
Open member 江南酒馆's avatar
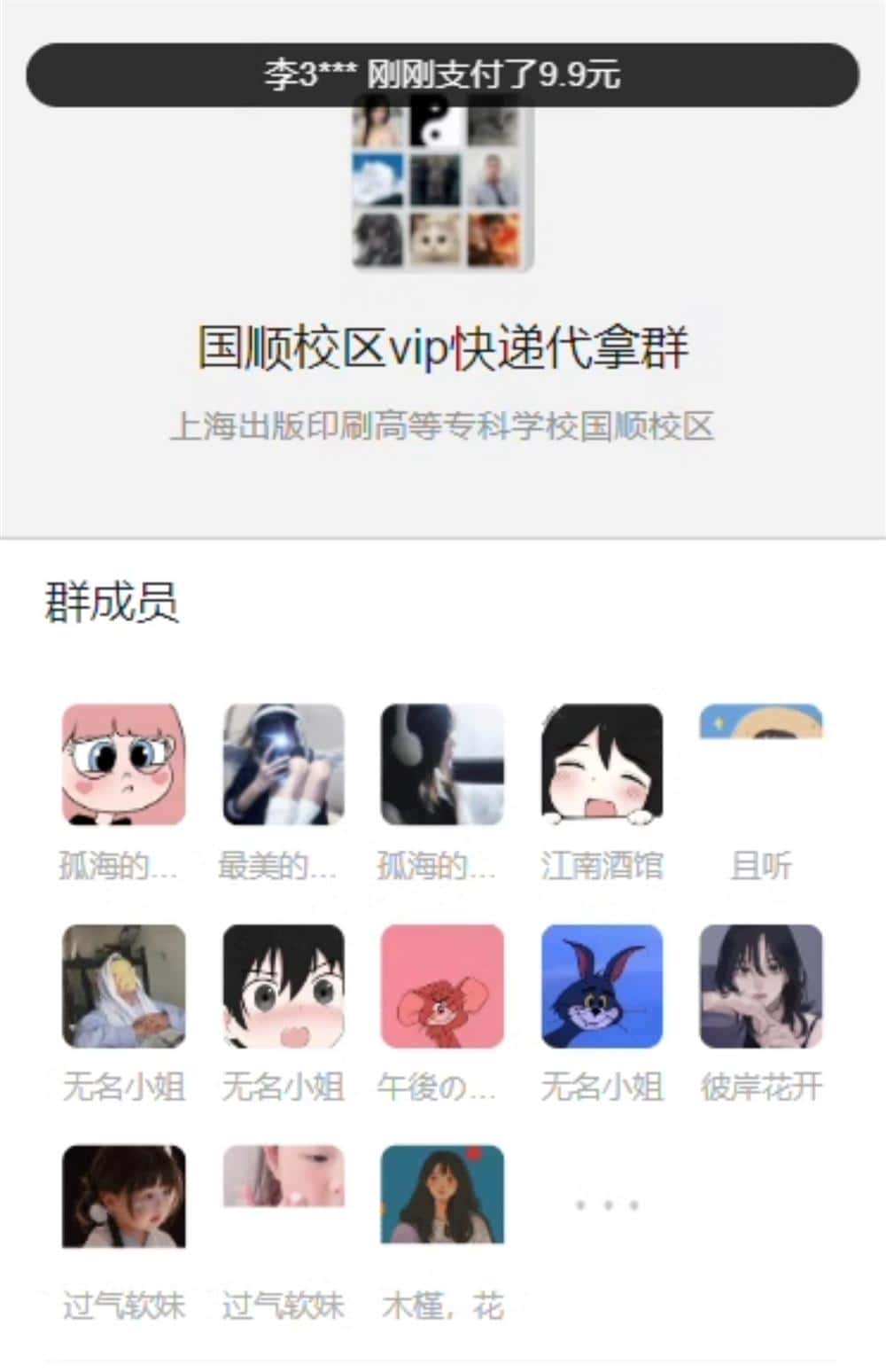click(602, 764)
